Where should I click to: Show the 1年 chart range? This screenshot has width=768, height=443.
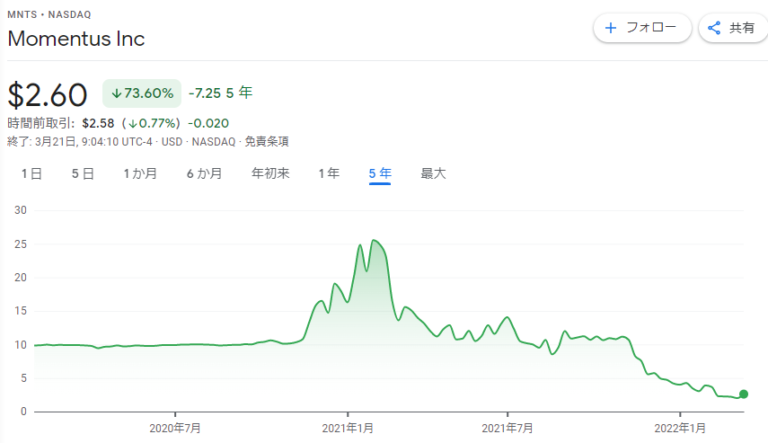329,173
